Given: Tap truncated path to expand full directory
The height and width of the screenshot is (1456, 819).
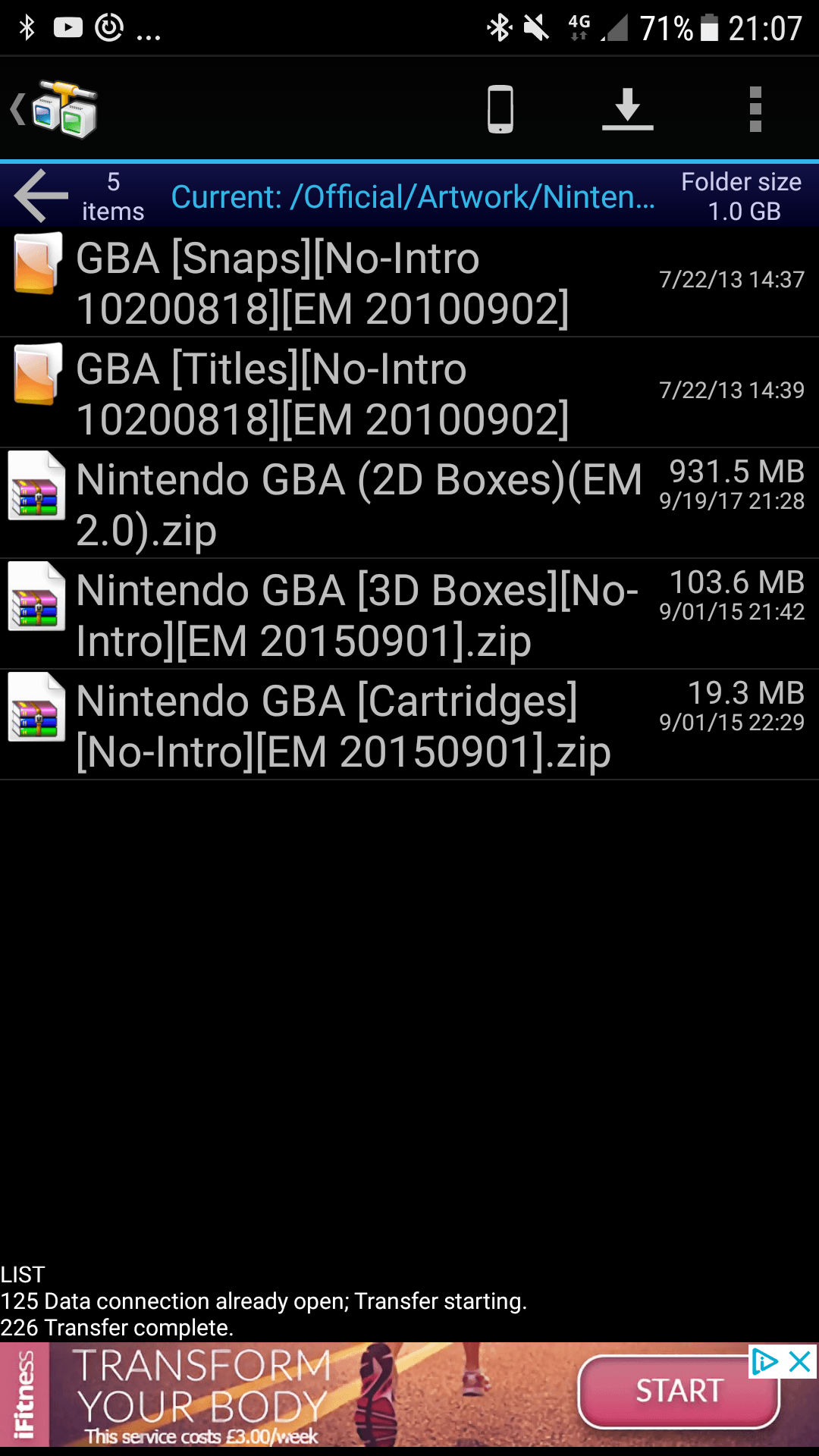Looking at the screenshot, I should [413, 196].
